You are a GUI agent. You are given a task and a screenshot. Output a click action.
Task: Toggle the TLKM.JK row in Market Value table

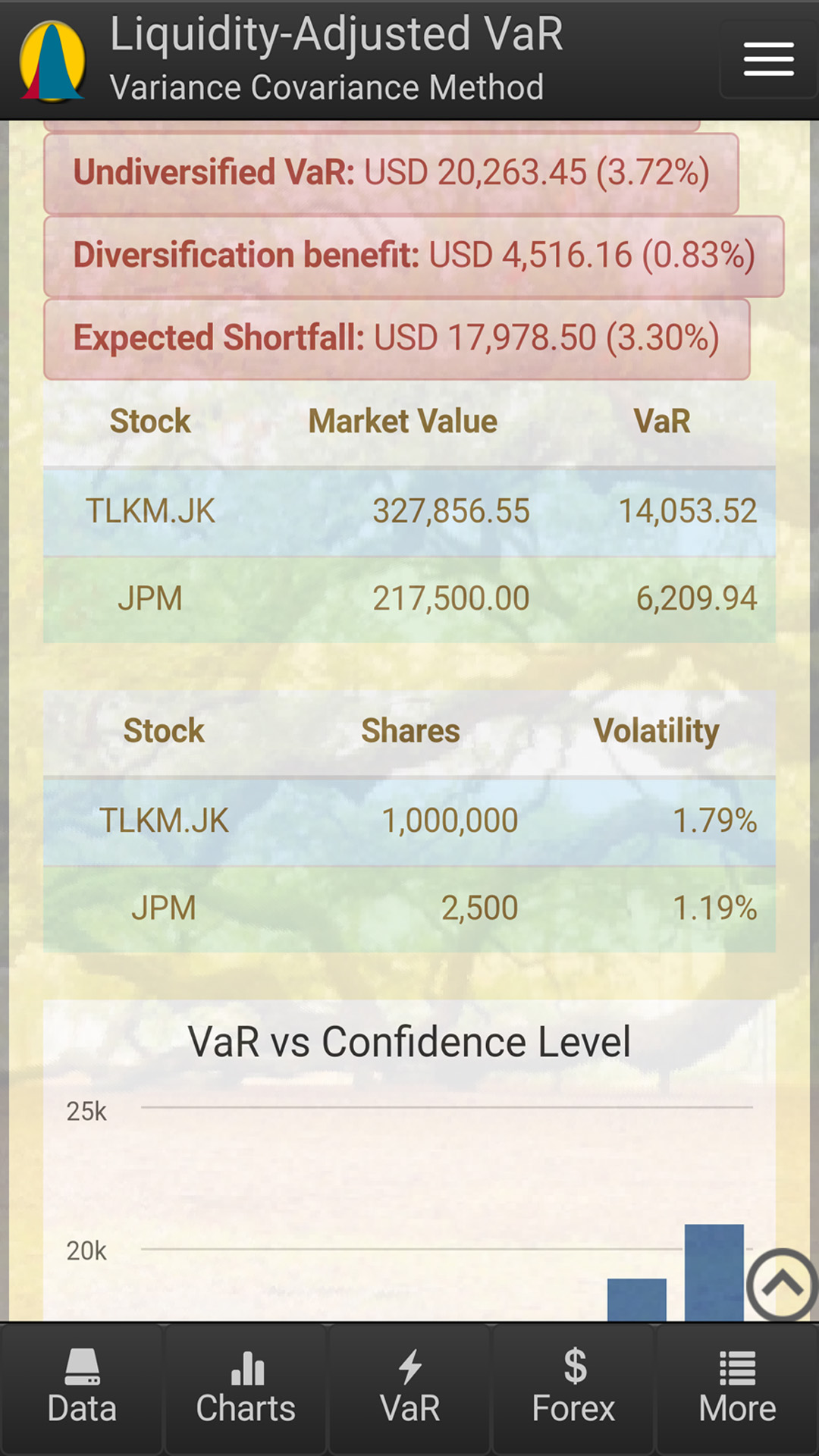click(x=409, y=511)
